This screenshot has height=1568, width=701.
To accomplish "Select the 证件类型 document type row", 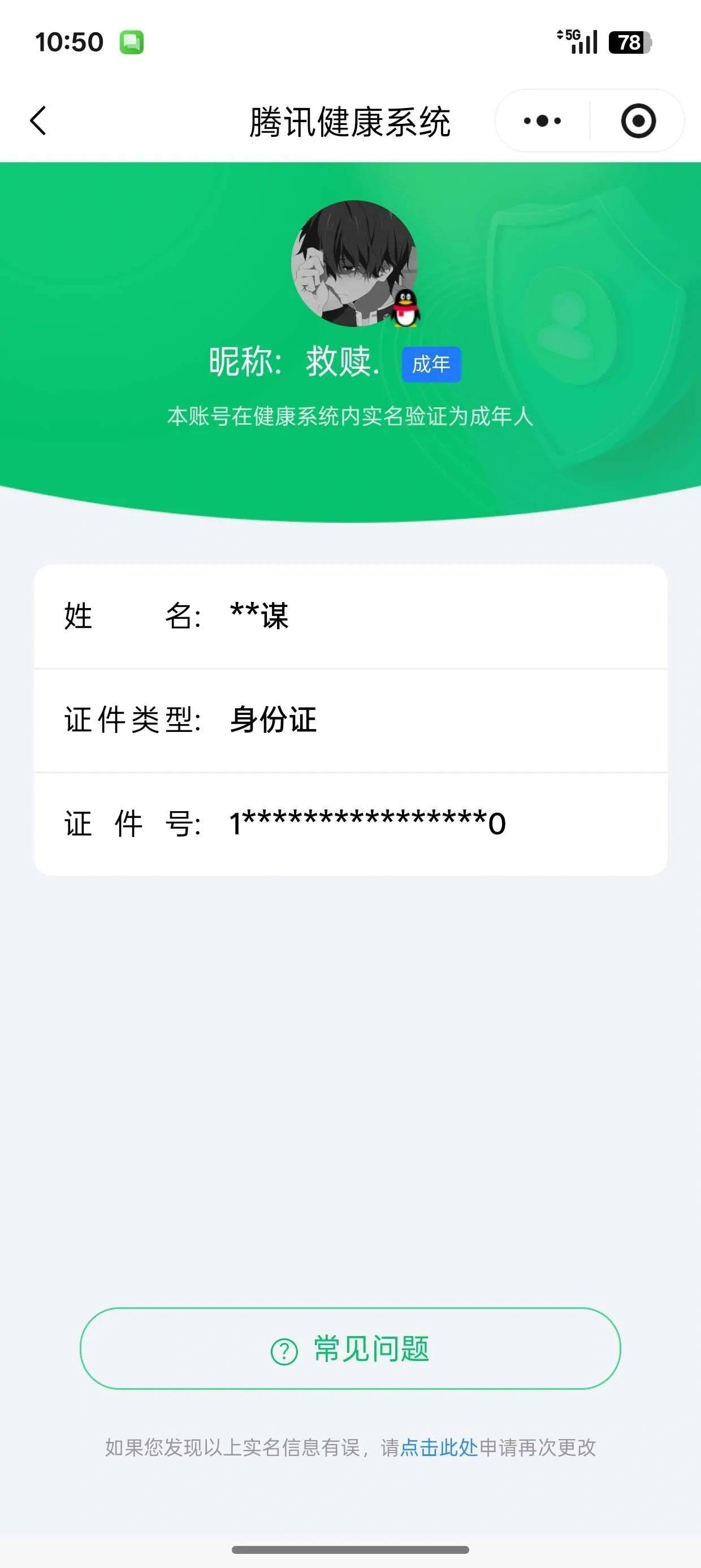I will pyautogui.click(x=350, y=720).
